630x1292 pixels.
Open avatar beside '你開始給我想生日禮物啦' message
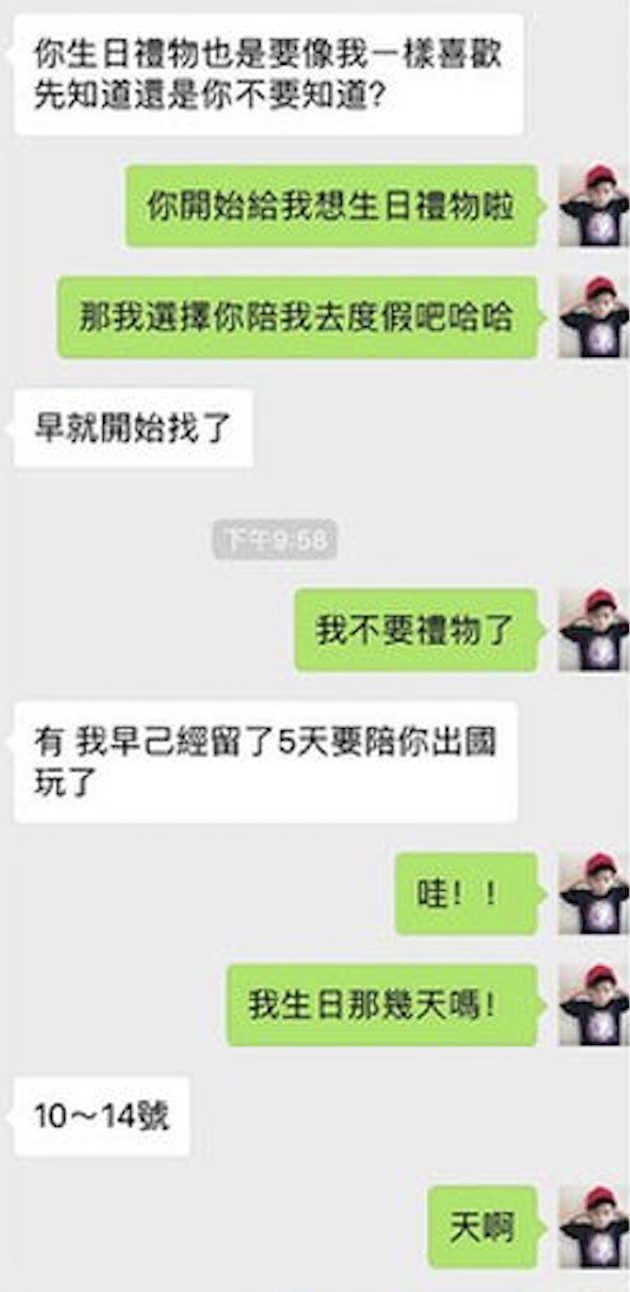(x=593, y=207)
